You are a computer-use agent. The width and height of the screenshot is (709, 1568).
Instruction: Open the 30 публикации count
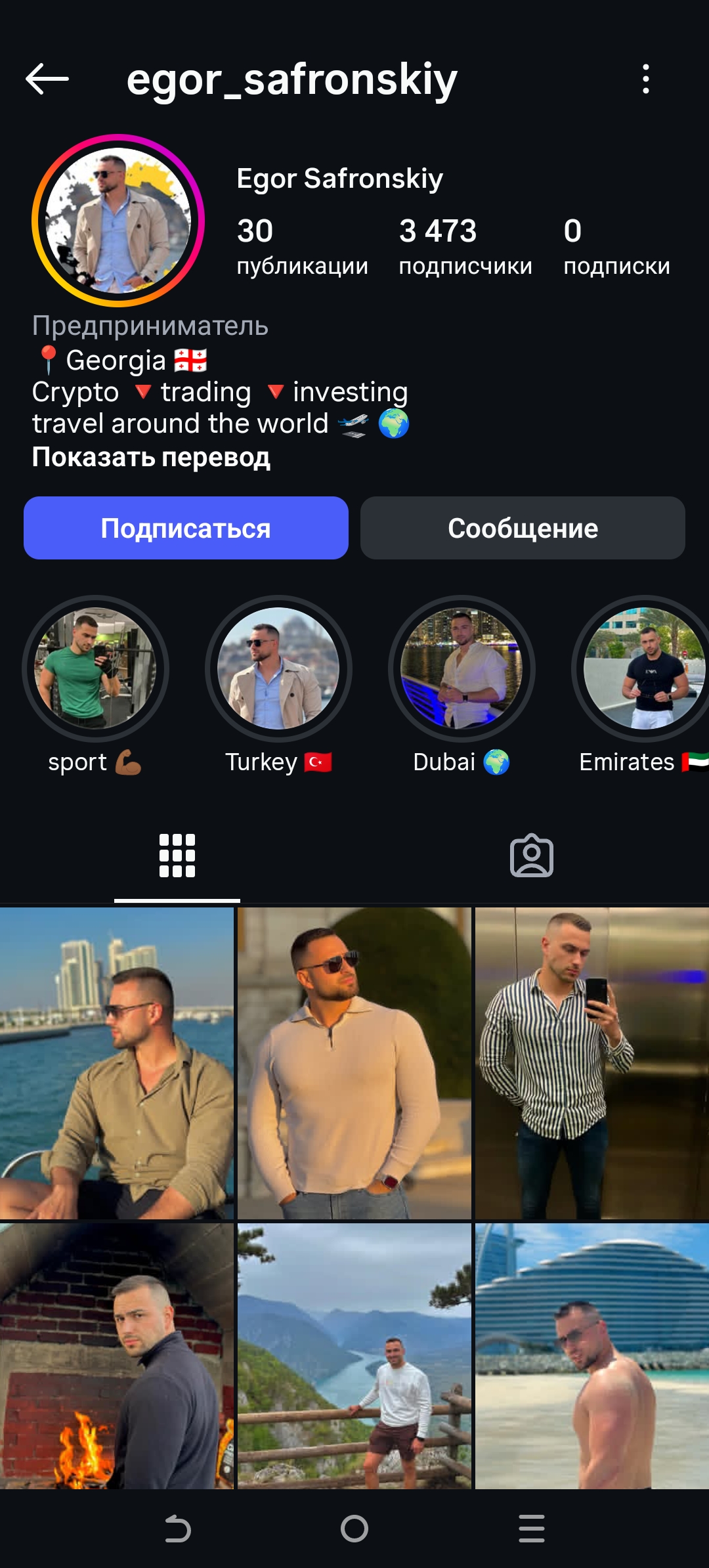pos(303,246)
